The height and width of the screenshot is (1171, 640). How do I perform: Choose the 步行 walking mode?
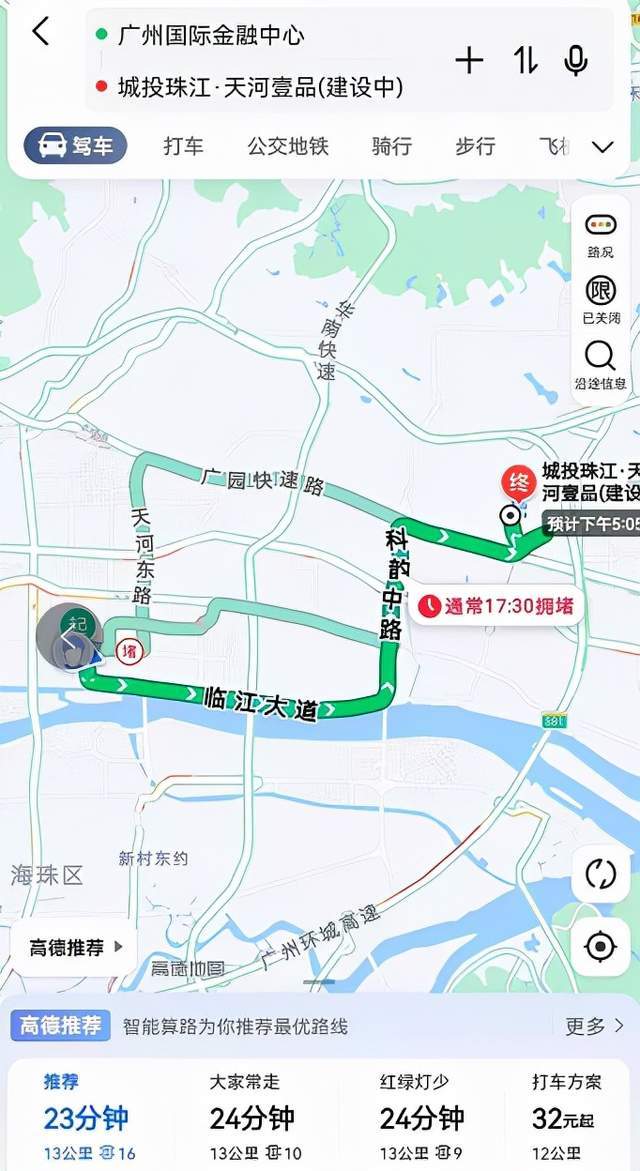click(x=475, y=146)
